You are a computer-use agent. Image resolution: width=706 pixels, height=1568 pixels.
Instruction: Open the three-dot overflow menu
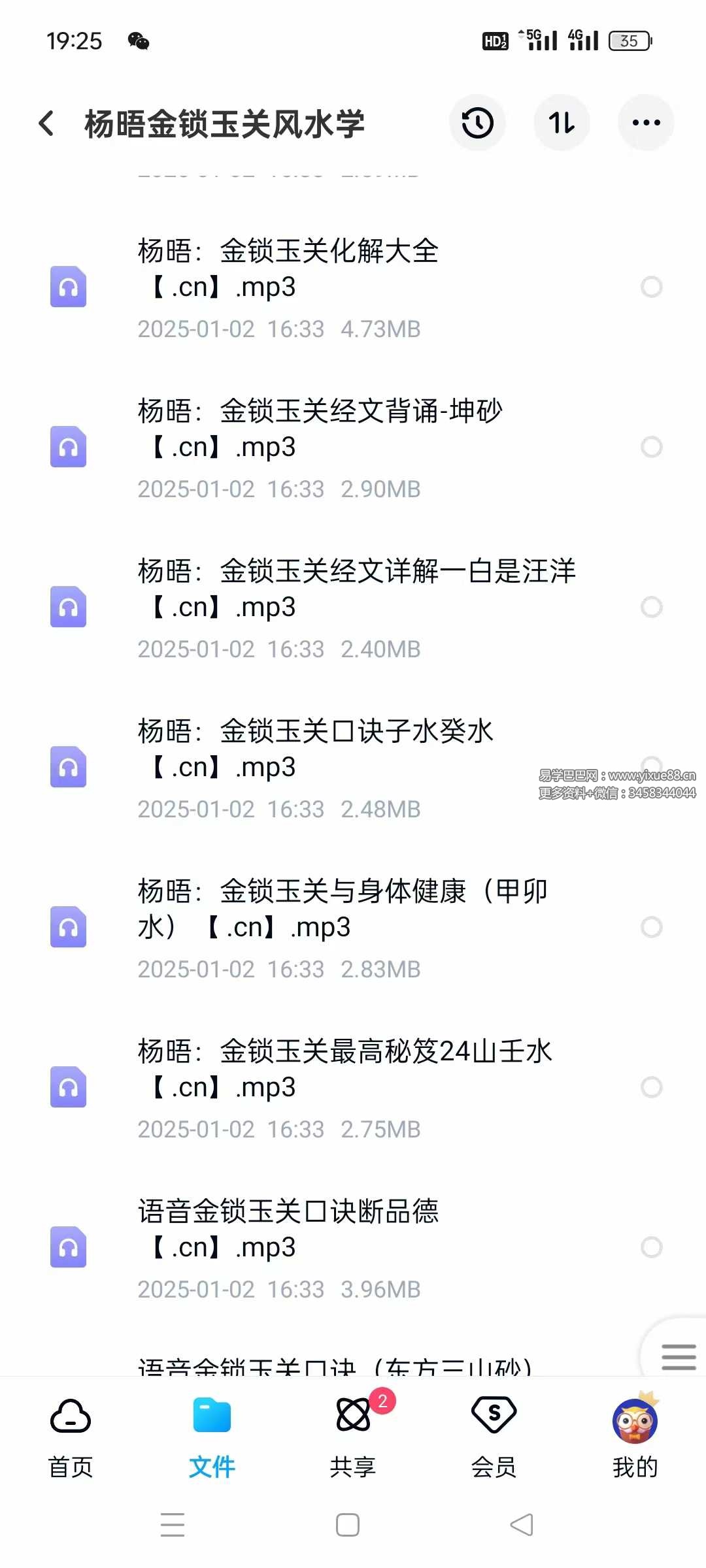646,123
